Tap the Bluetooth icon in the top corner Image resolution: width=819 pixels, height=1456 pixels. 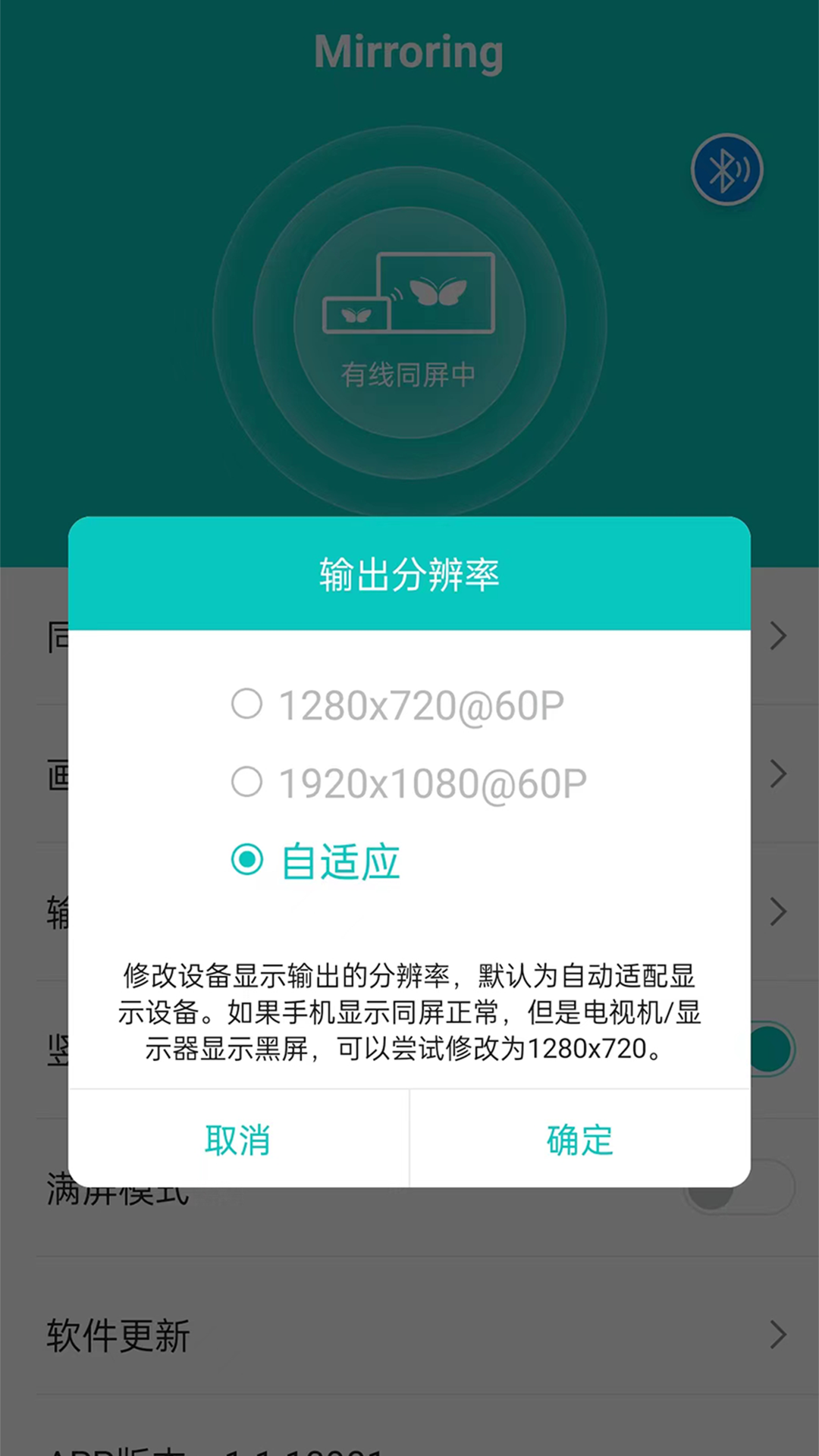tap(726, 168)
